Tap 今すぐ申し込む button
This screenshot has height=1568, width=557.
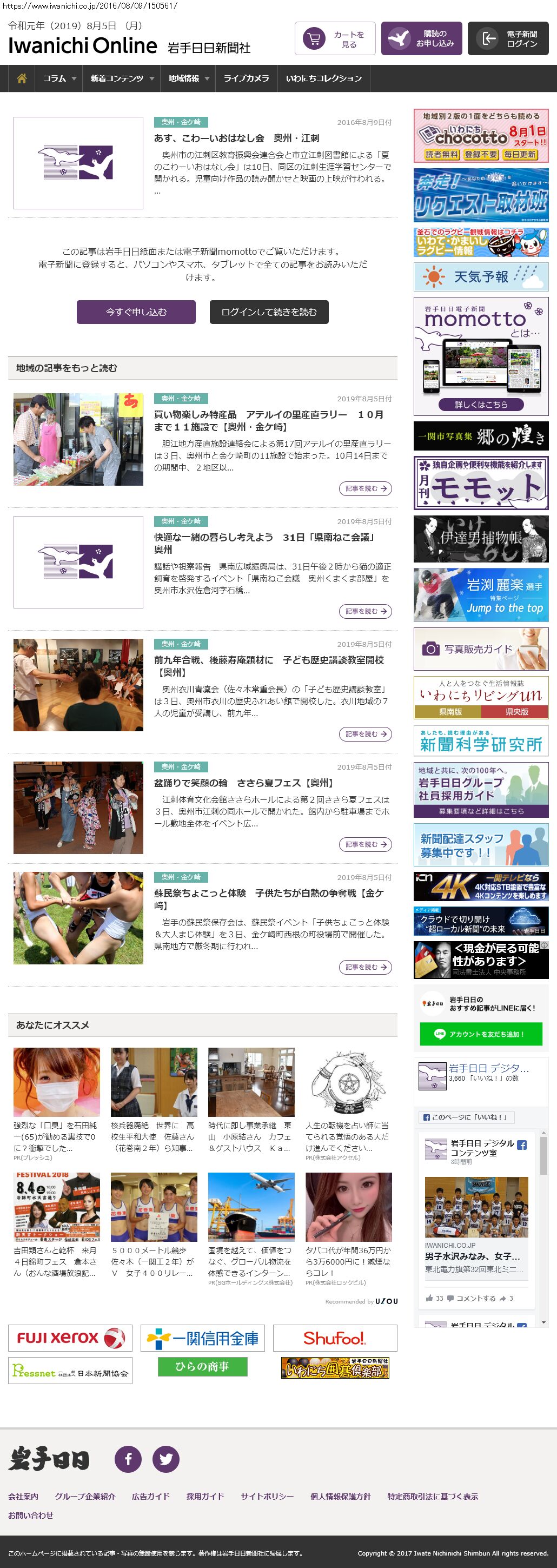(136, 312)
